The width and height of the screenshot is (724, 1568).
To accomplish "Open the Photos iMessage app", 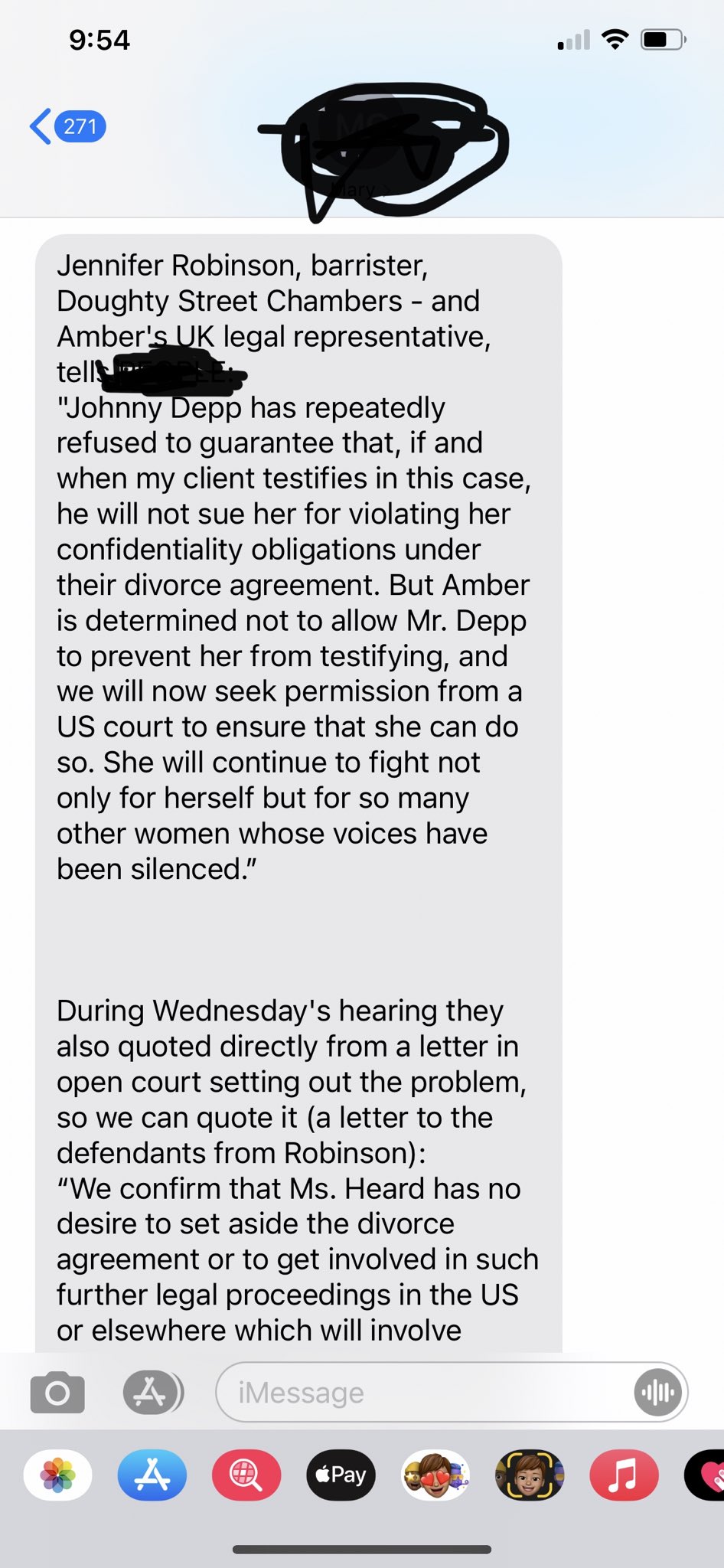I will (x=58, y=1475).
